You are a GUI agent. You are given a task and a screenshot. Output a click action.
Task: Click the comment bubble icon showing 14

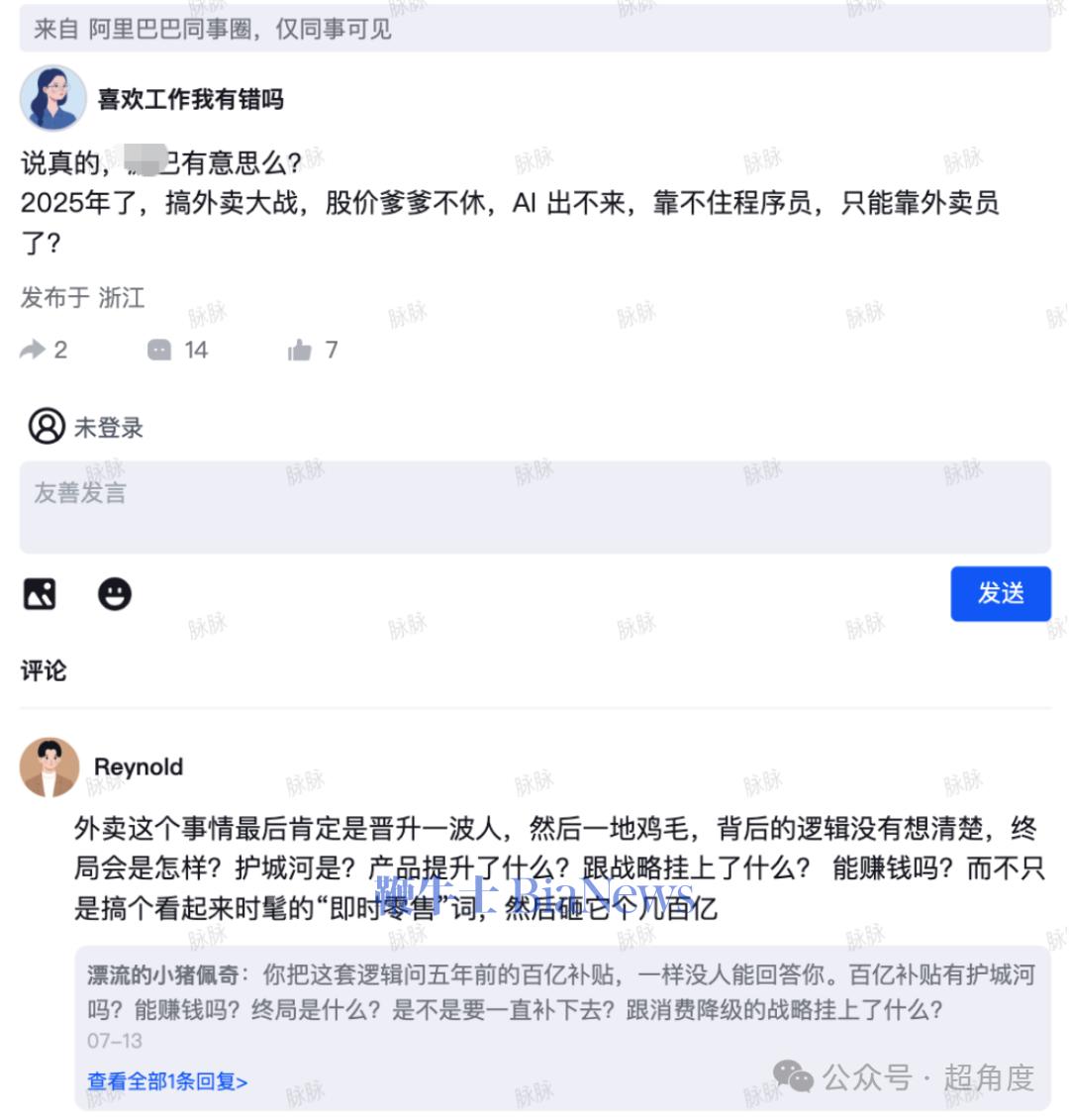pyautogui.click(x=158, y=349)
